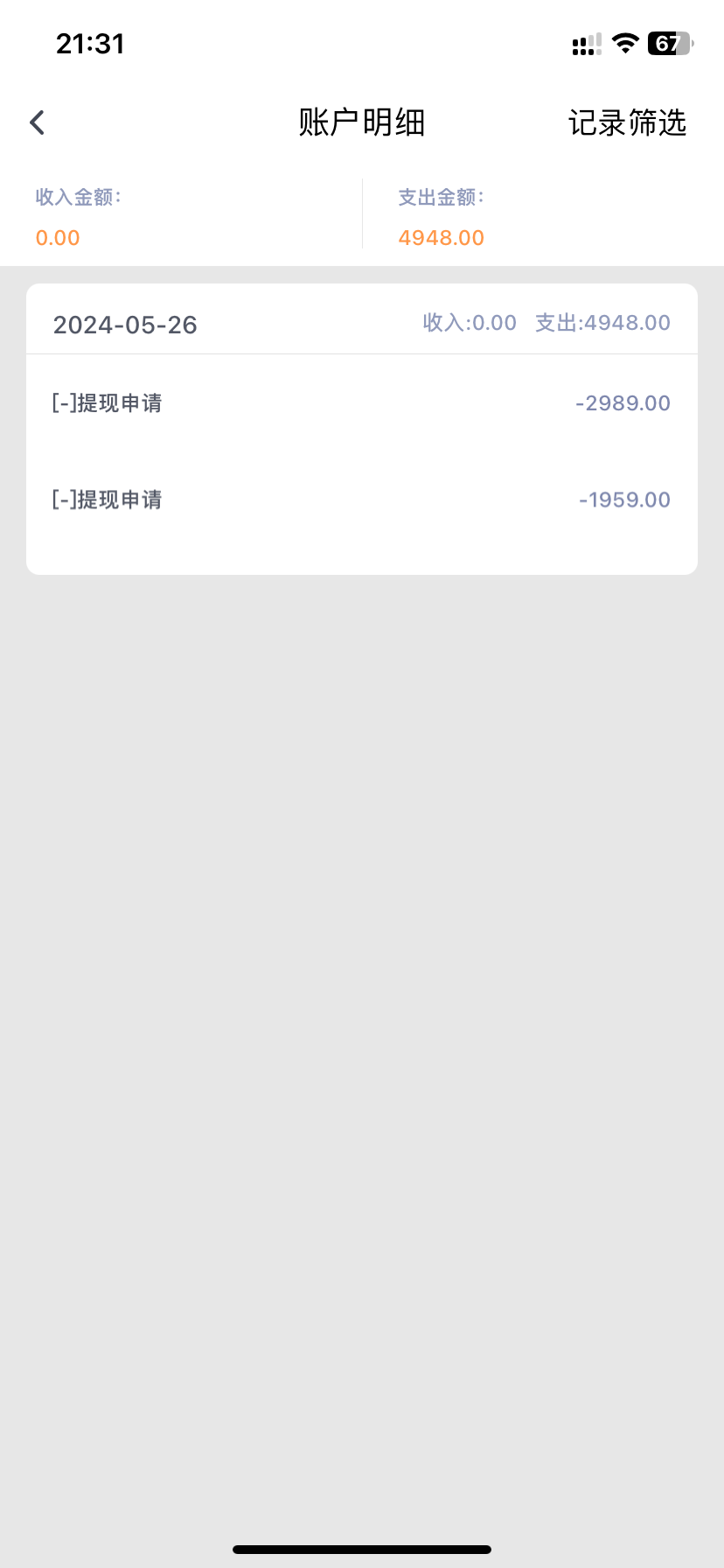This screenshot has height=1568, width=724.
Task: Go back from 账户明细 page
Action: (38, 122)
